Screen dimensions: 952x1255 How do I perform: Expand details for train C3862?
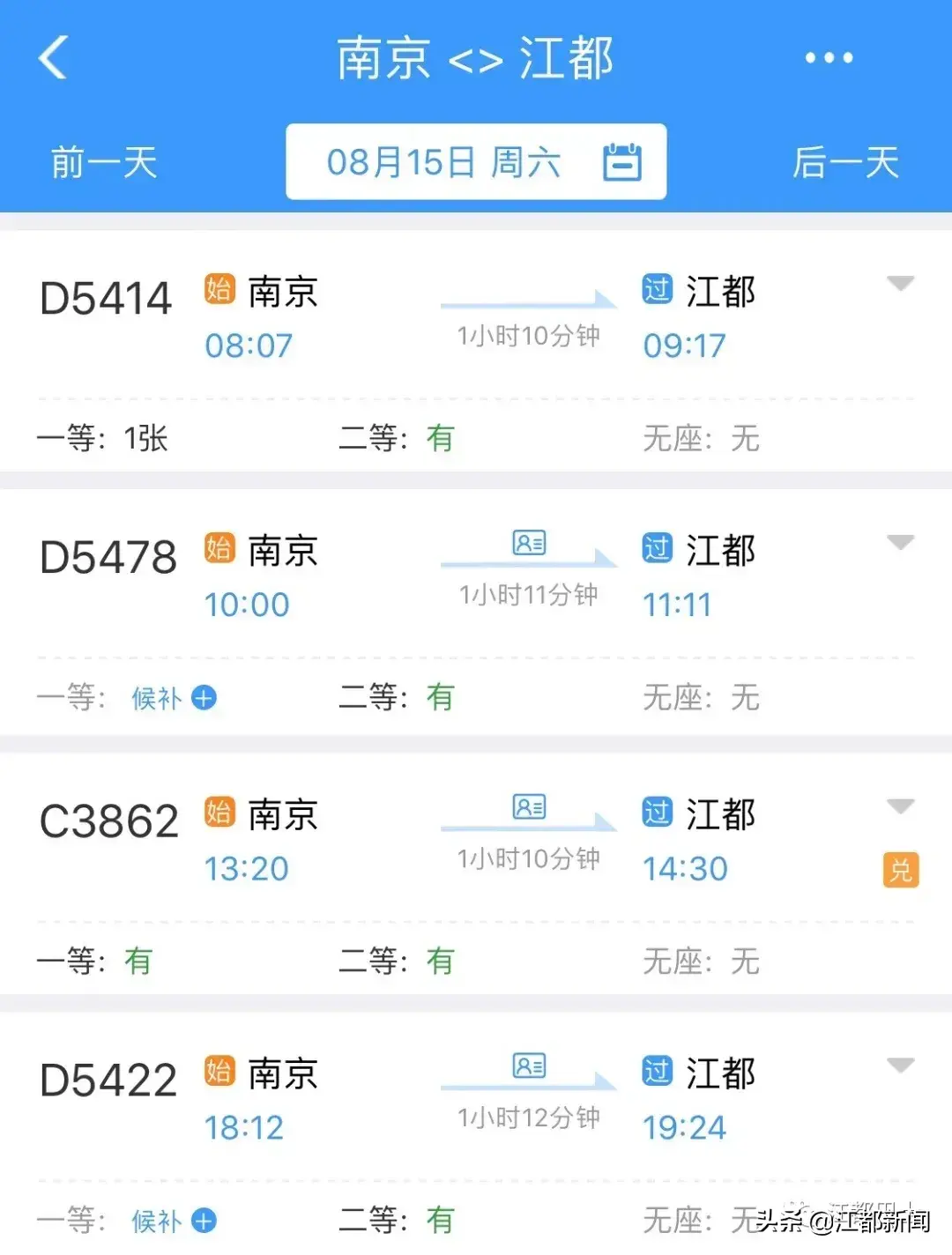[x=900, y=806]
